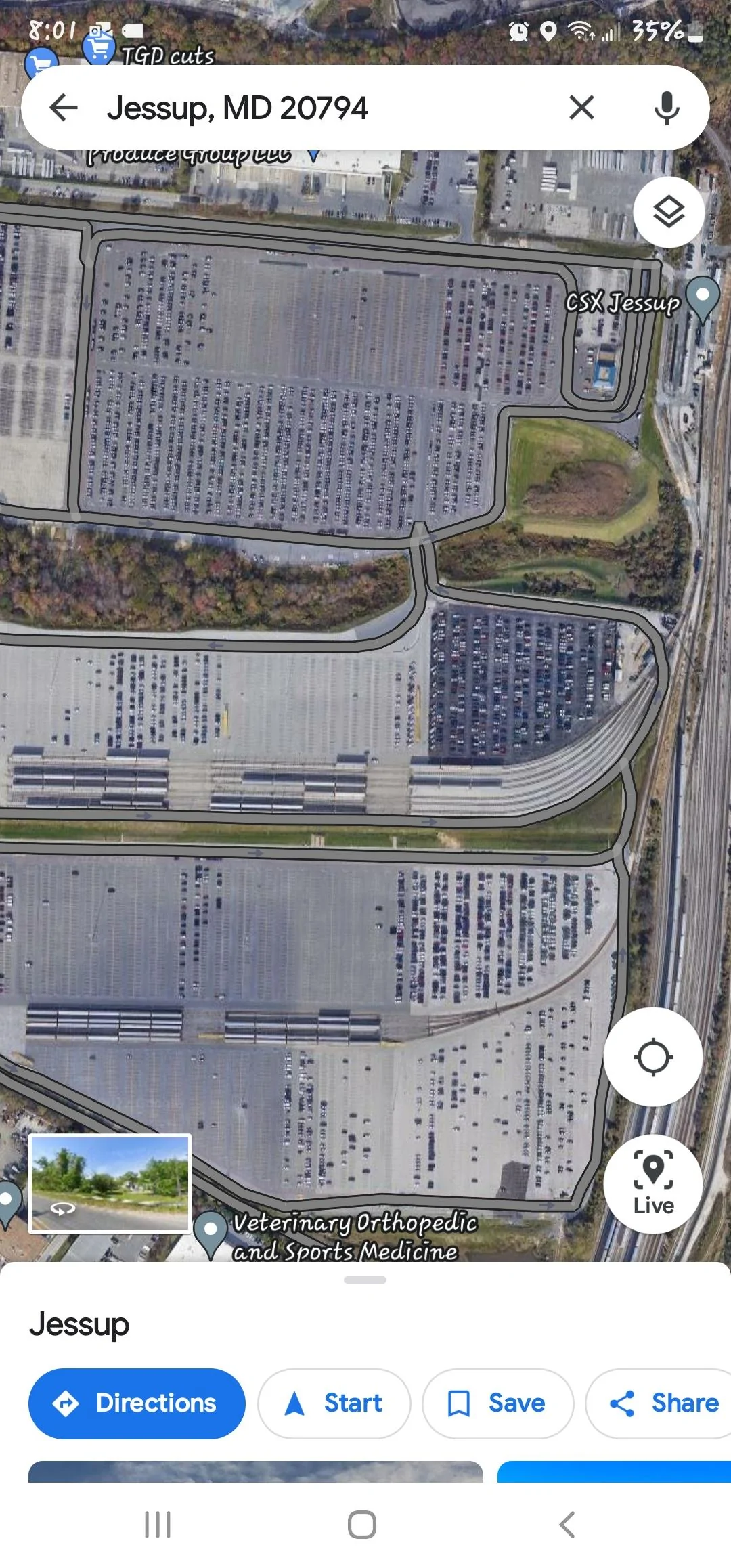Go to the Android home screen

(x=362, y=1525)
